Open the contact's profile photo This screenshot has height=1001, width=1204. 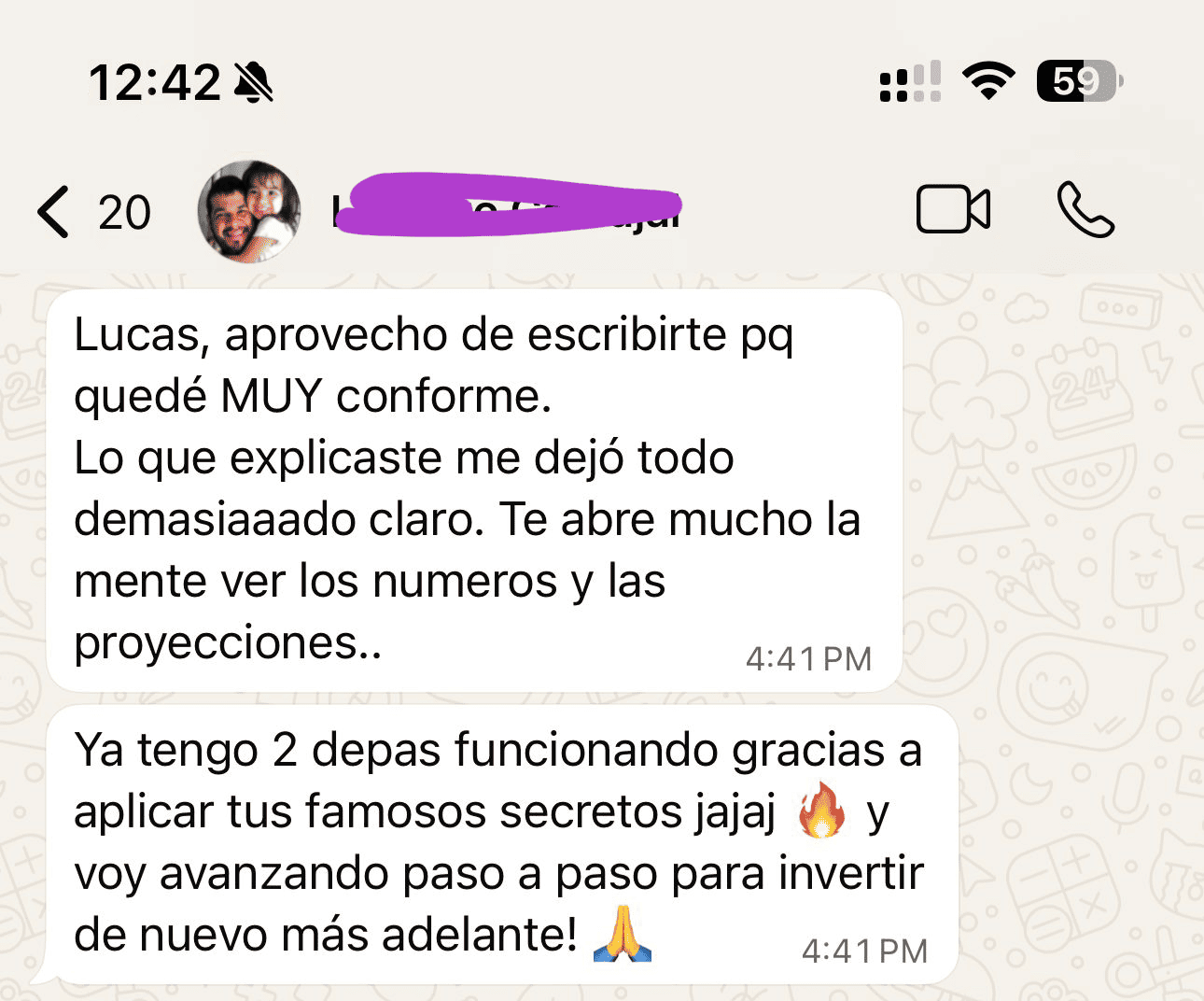point(249,212)
